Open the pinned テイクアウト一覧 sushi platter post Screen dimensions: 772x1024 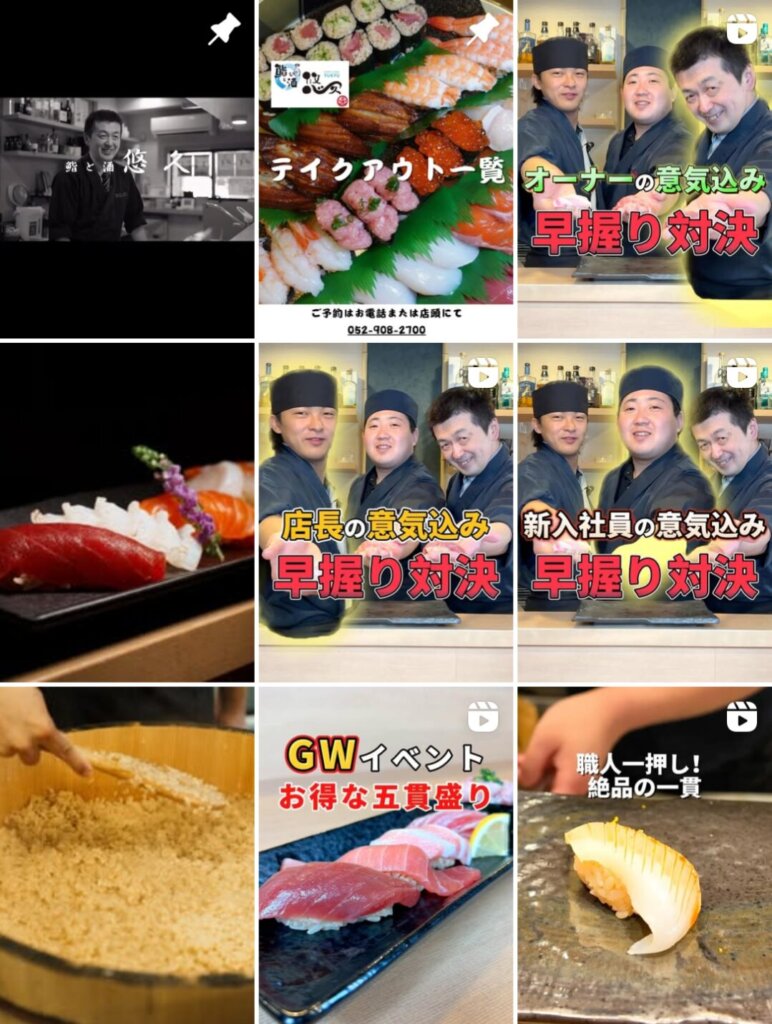[386, 168]
